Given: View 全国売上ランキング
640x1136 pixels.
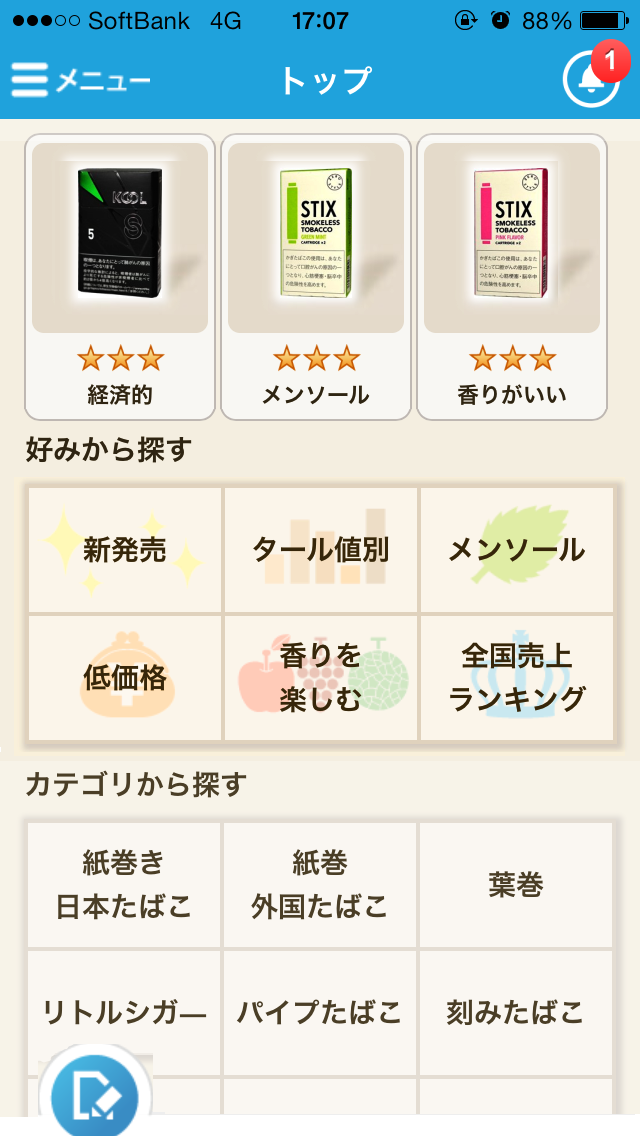Looking at the screenshot, I should click(x=516, y=678).
